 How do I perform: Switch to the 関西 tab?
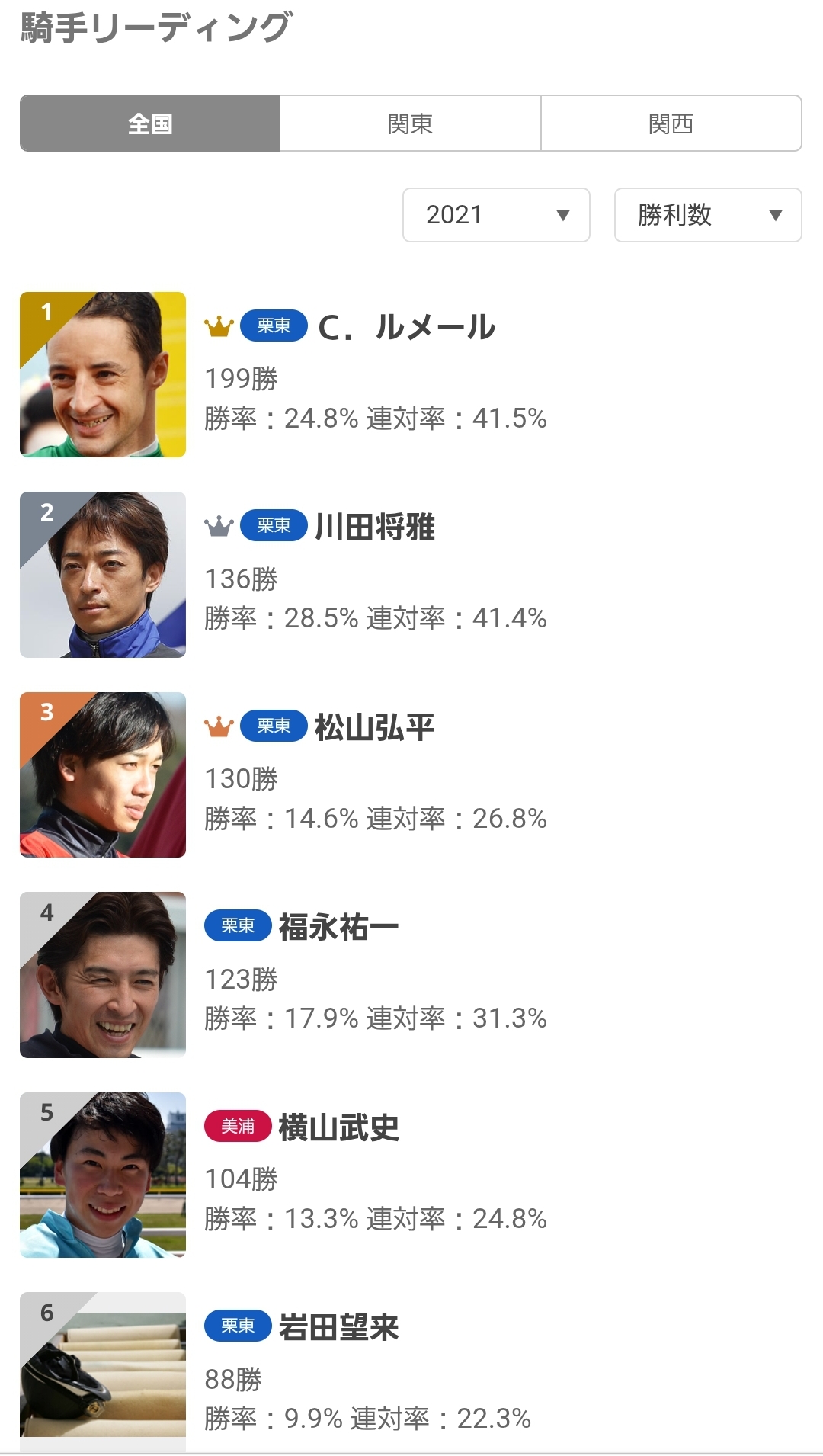pos(671,123)
